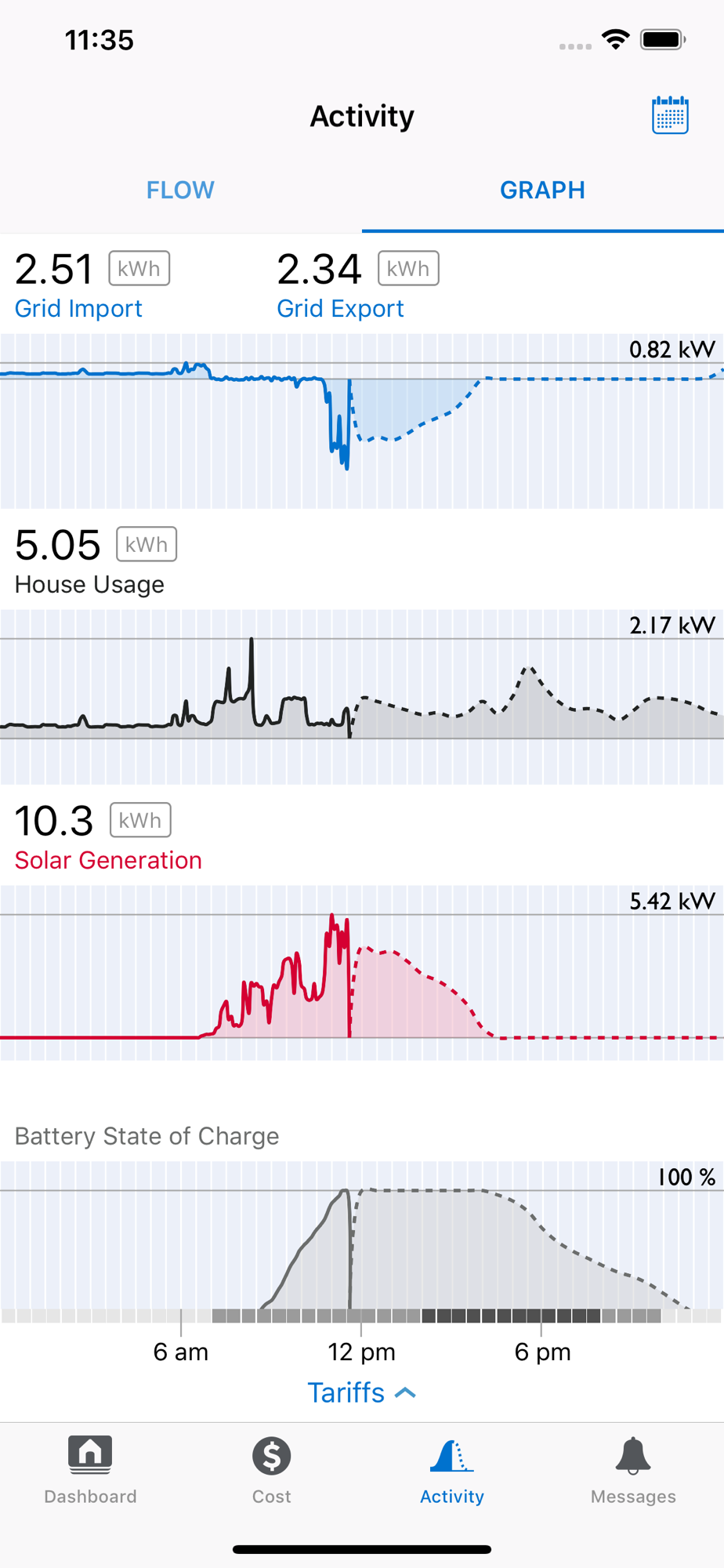Switch to the FLOW tab
Screen dimensions: 724x1568
tap(180, 191)
